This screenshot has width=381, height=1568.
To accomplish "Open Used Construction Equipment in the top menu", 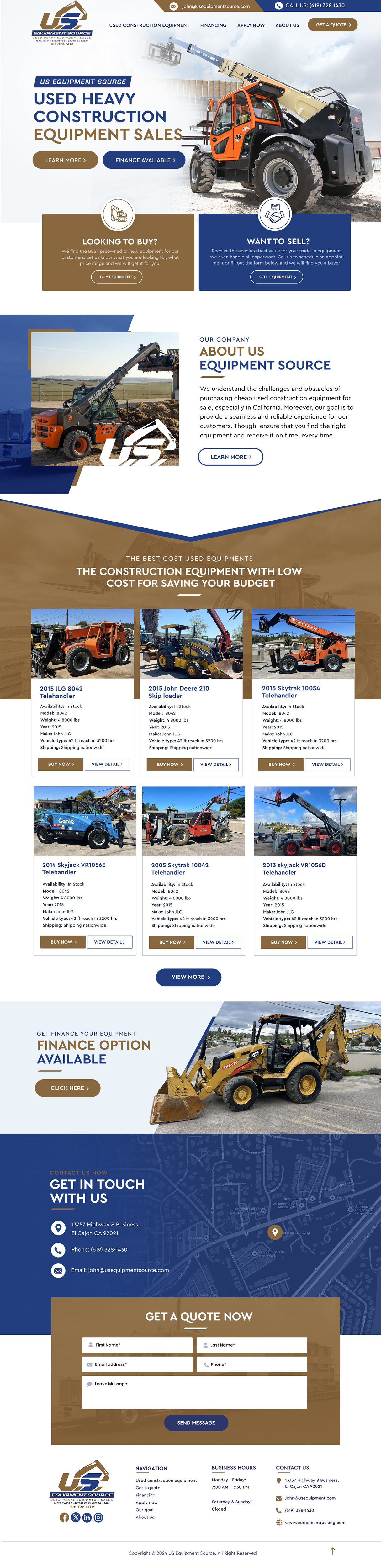I will point(149,25).
